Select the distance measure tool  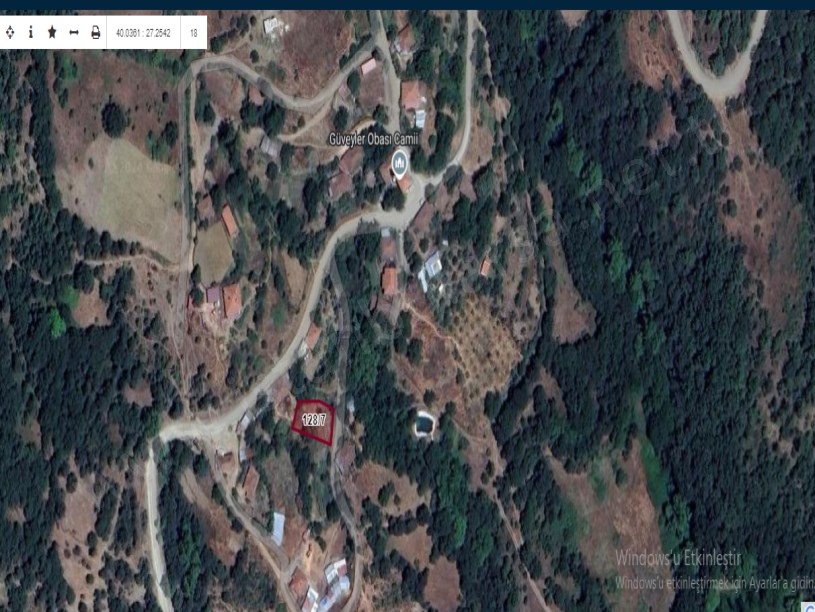(x=74, y=32)
